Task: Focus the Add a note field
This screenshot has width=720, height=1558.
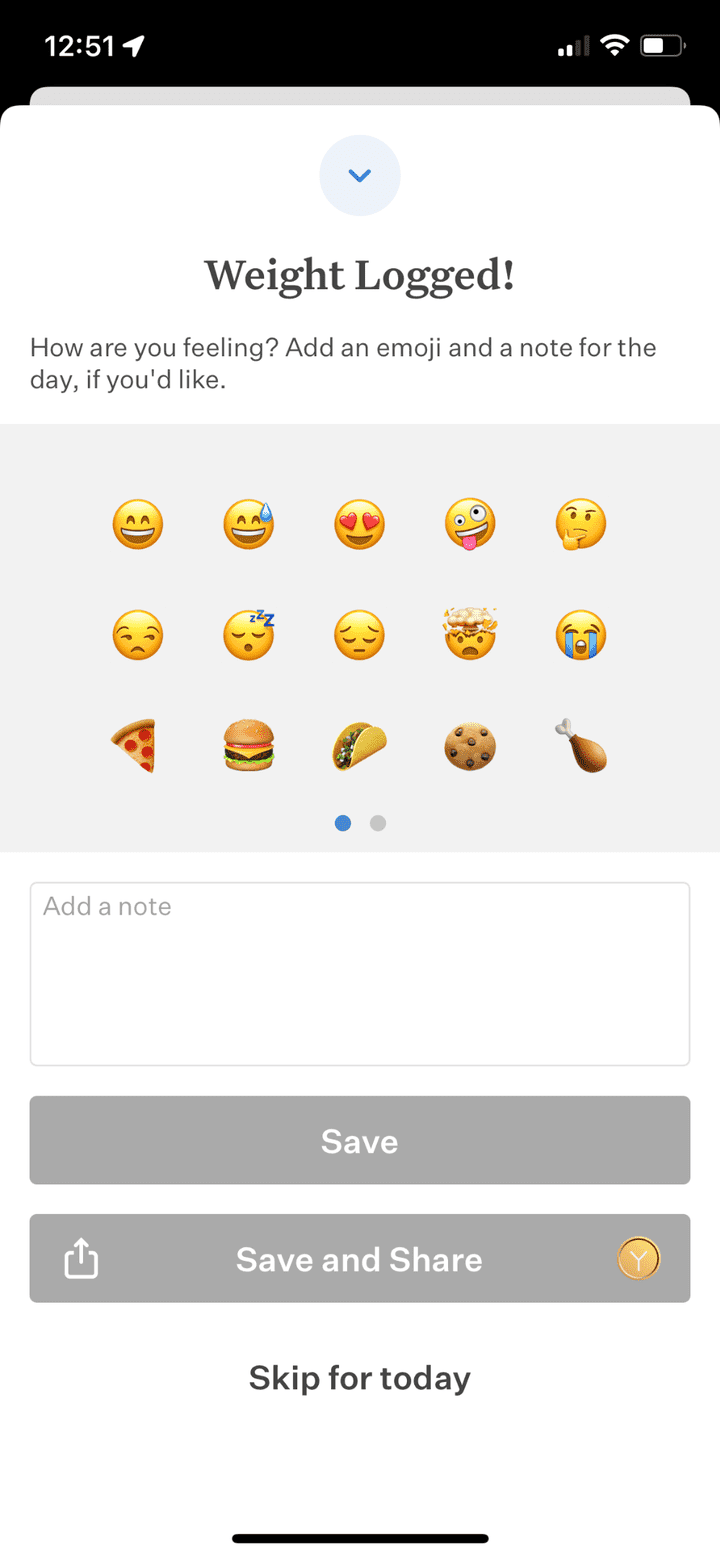Action: coord(360,974)
